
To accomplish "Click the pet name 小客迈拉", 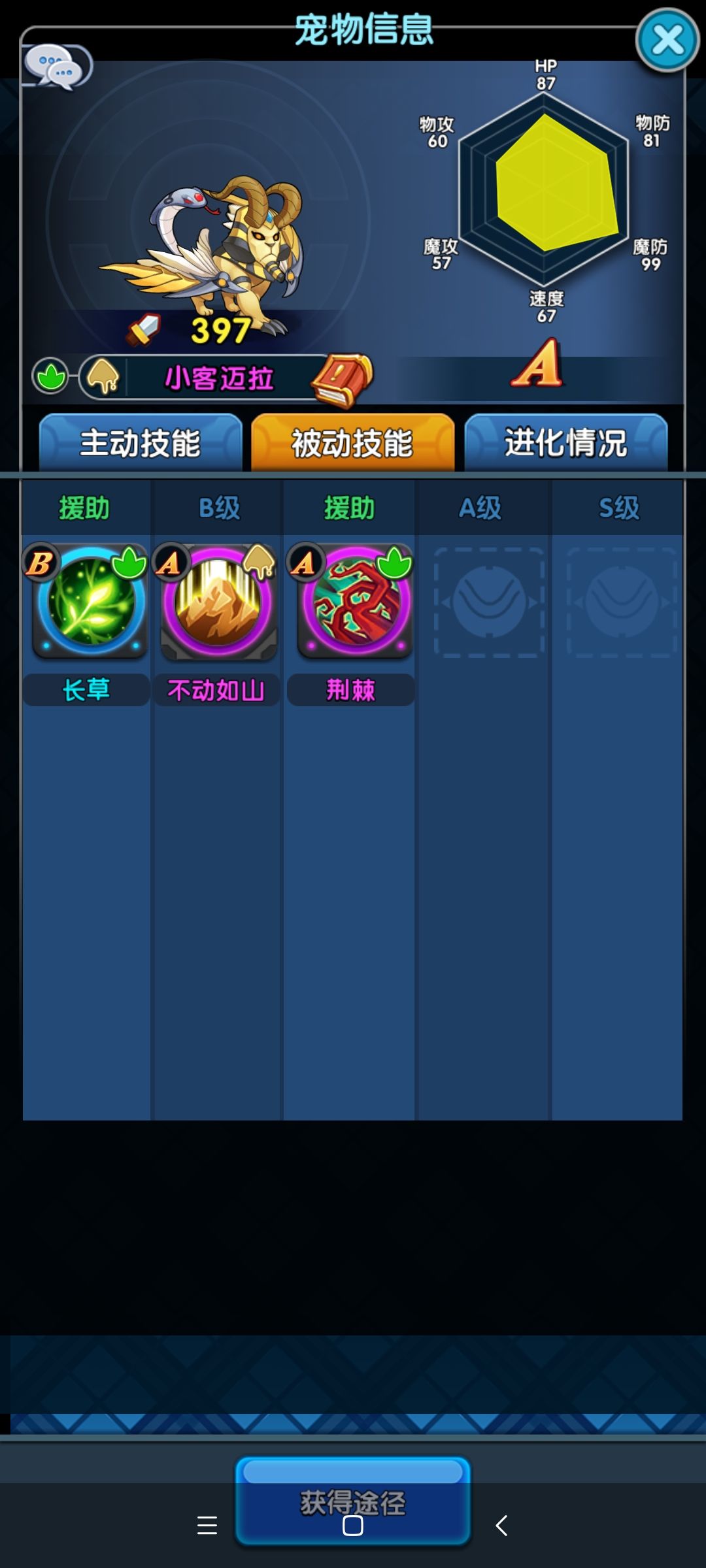I will [216, 379].
